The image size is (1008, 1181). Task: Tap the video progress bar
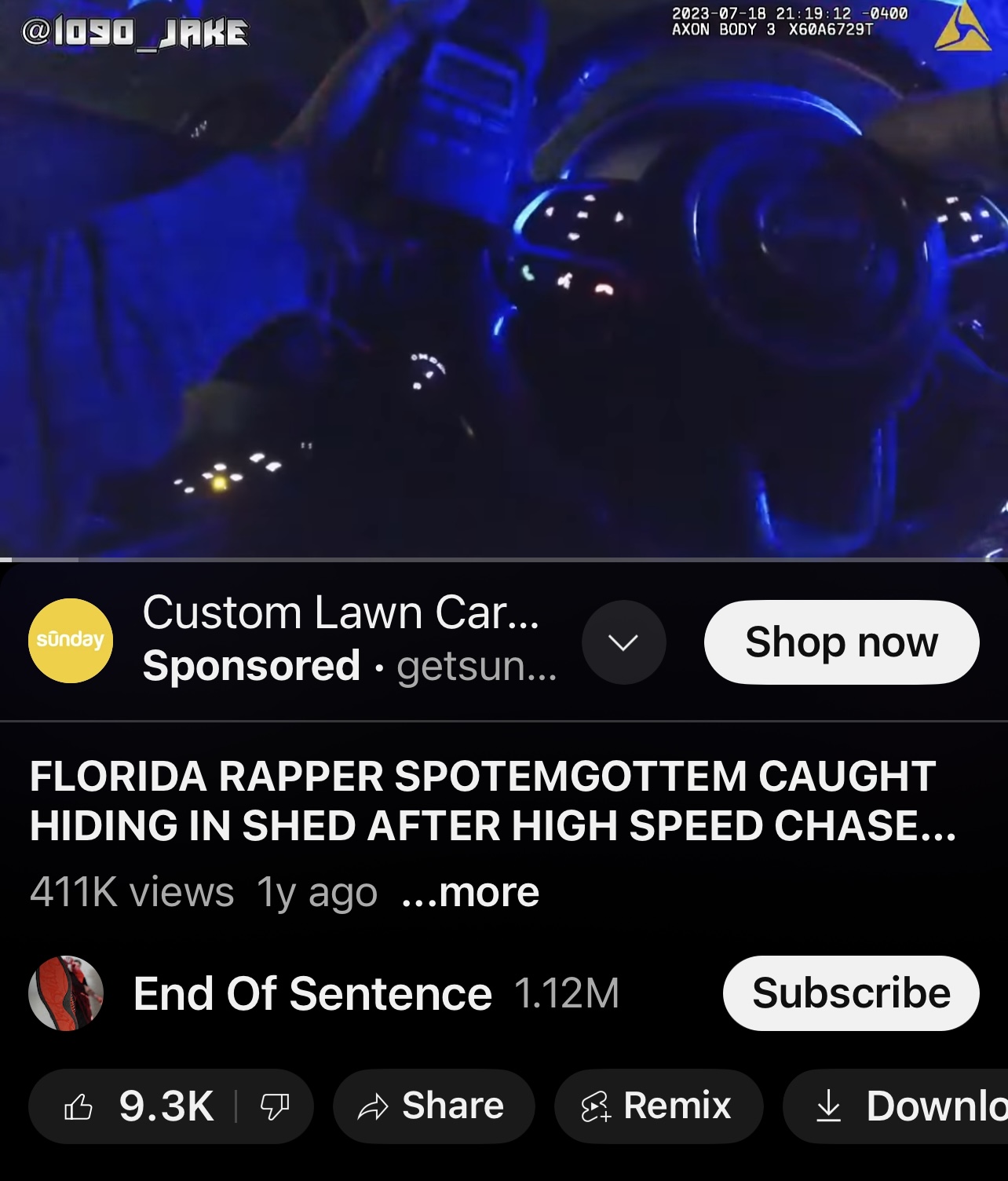tap(502, 559)
